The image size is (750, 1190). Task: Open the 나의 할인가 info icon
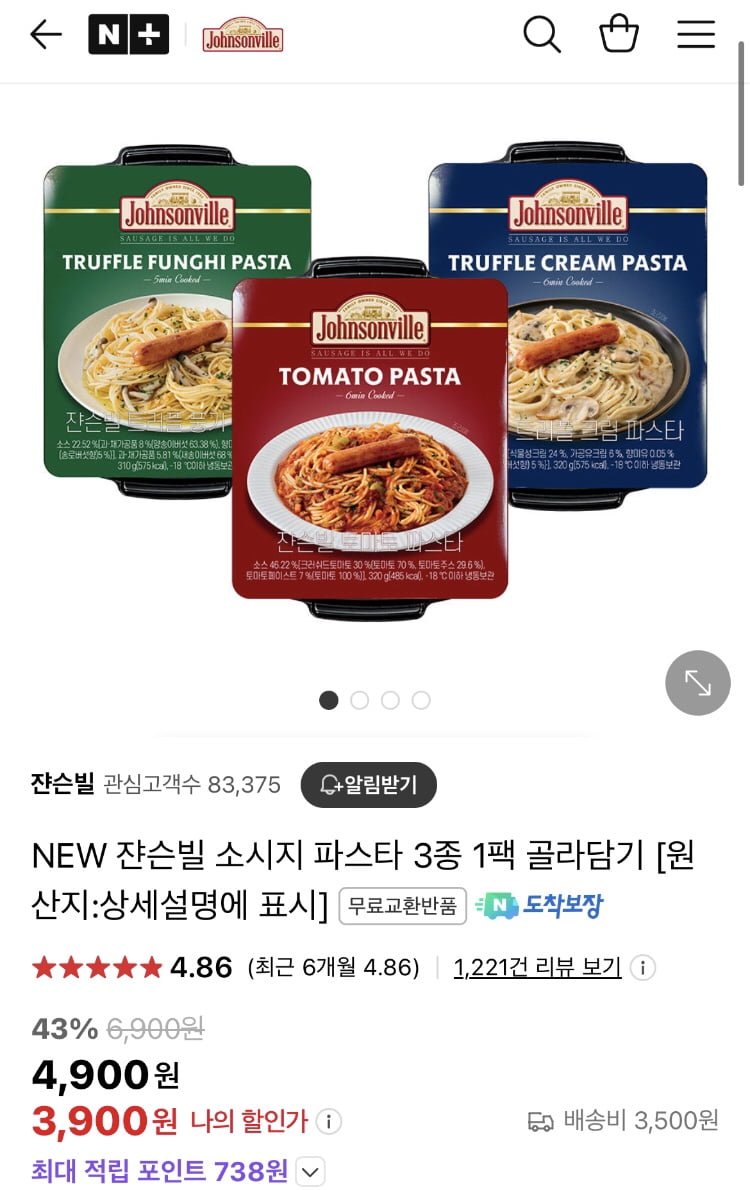click(329, 1122)
